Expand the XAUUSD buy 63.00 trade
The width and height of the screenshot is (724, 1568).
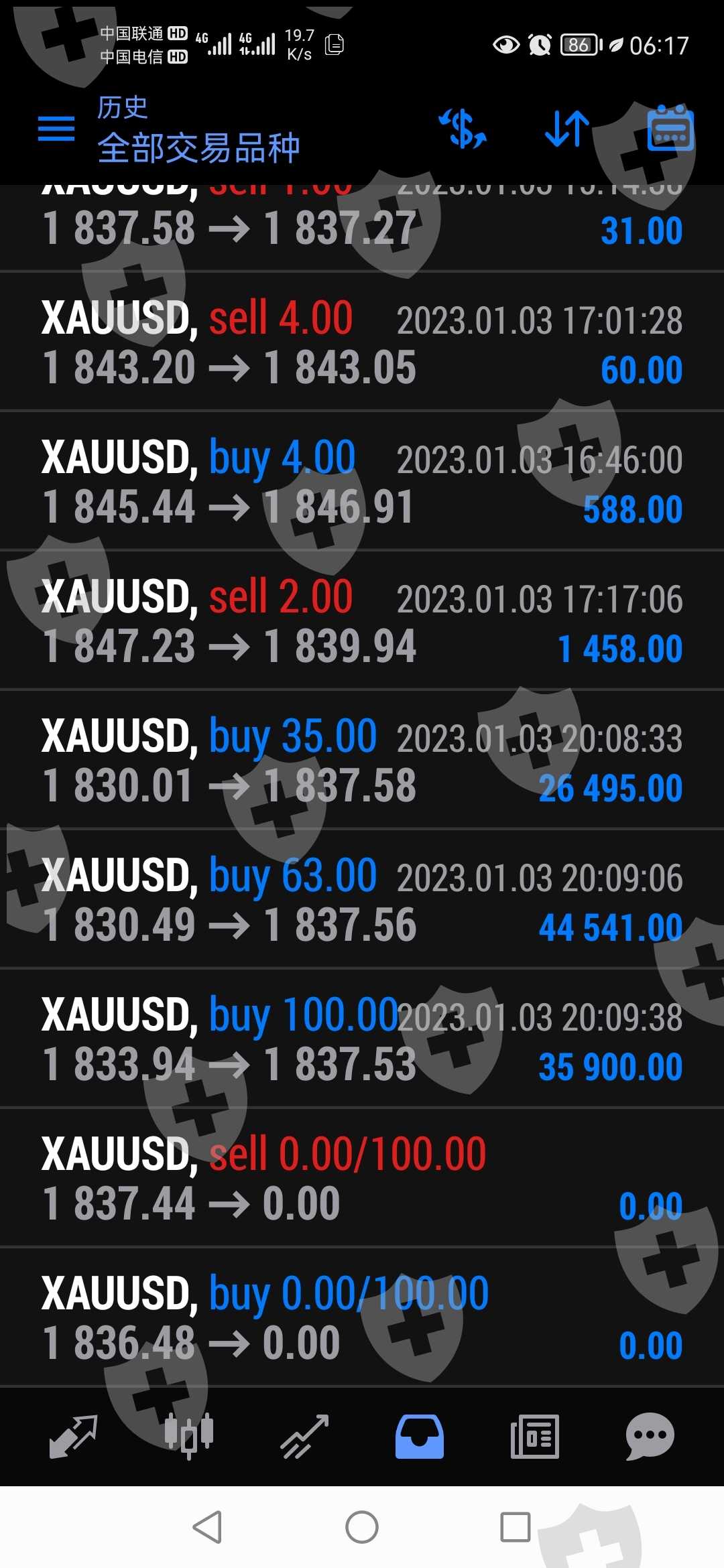[x=362, y=899]
